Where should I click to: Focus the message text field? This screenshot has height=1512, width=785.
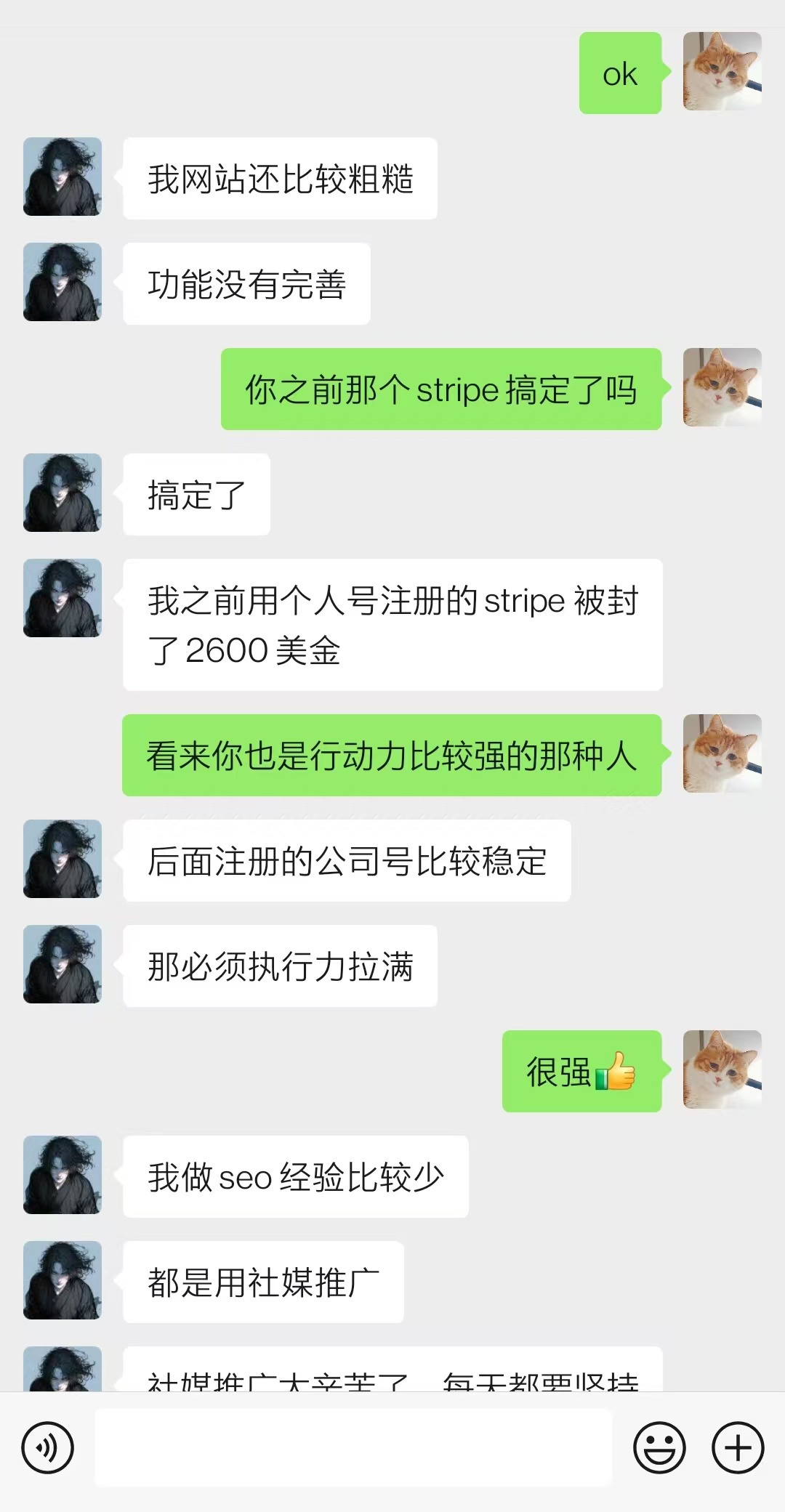(353, 1448)
